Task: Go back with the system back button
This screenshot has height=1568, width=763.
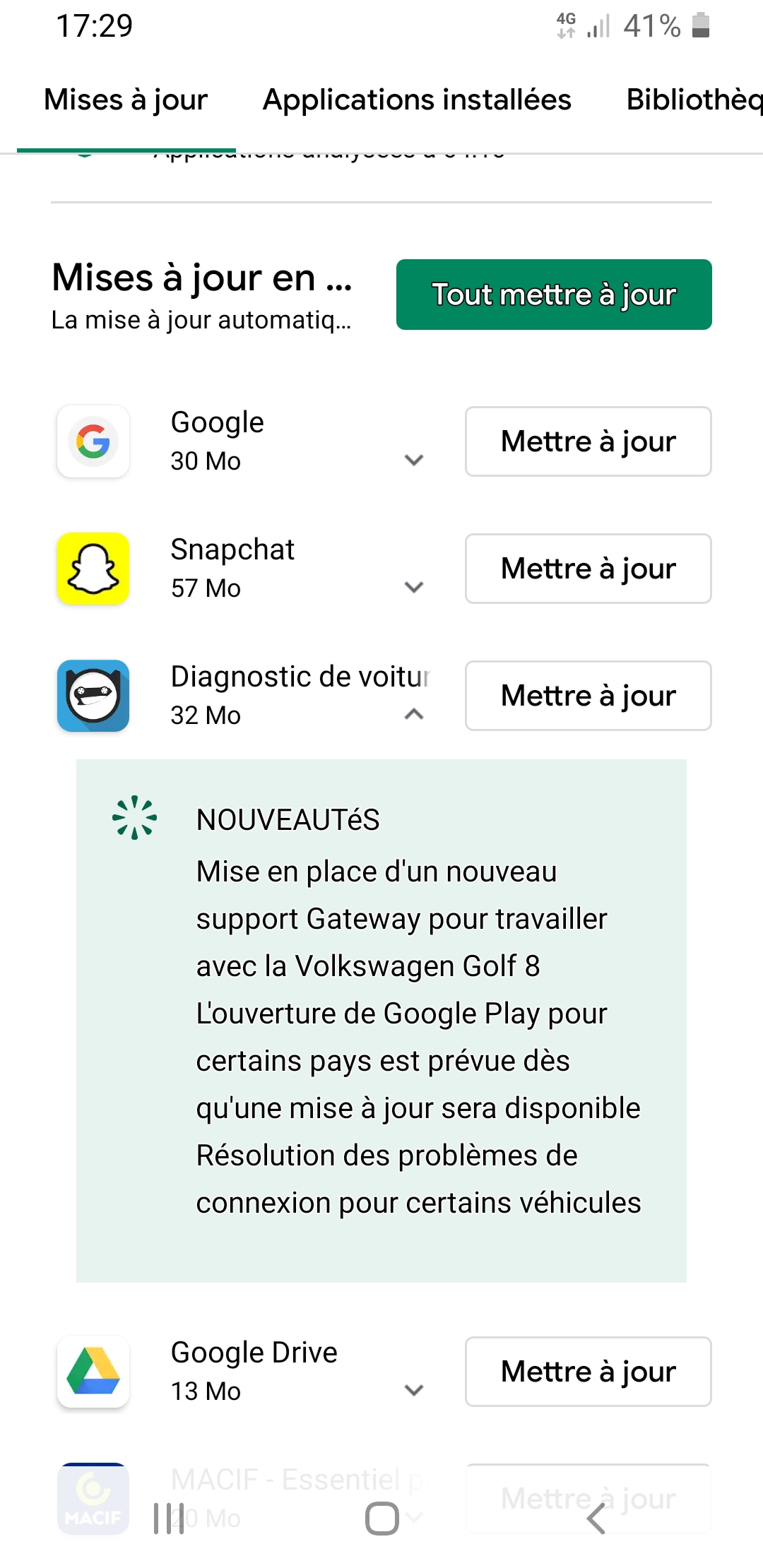Action: coord(596,1518)
